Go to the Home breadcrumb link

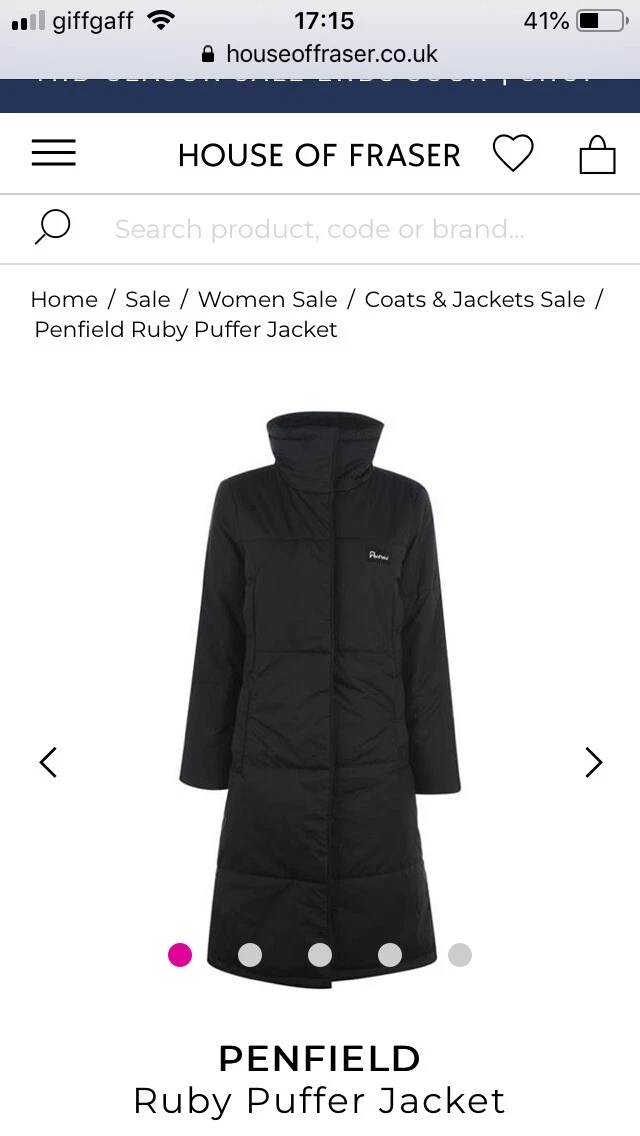tap(64, 299)
